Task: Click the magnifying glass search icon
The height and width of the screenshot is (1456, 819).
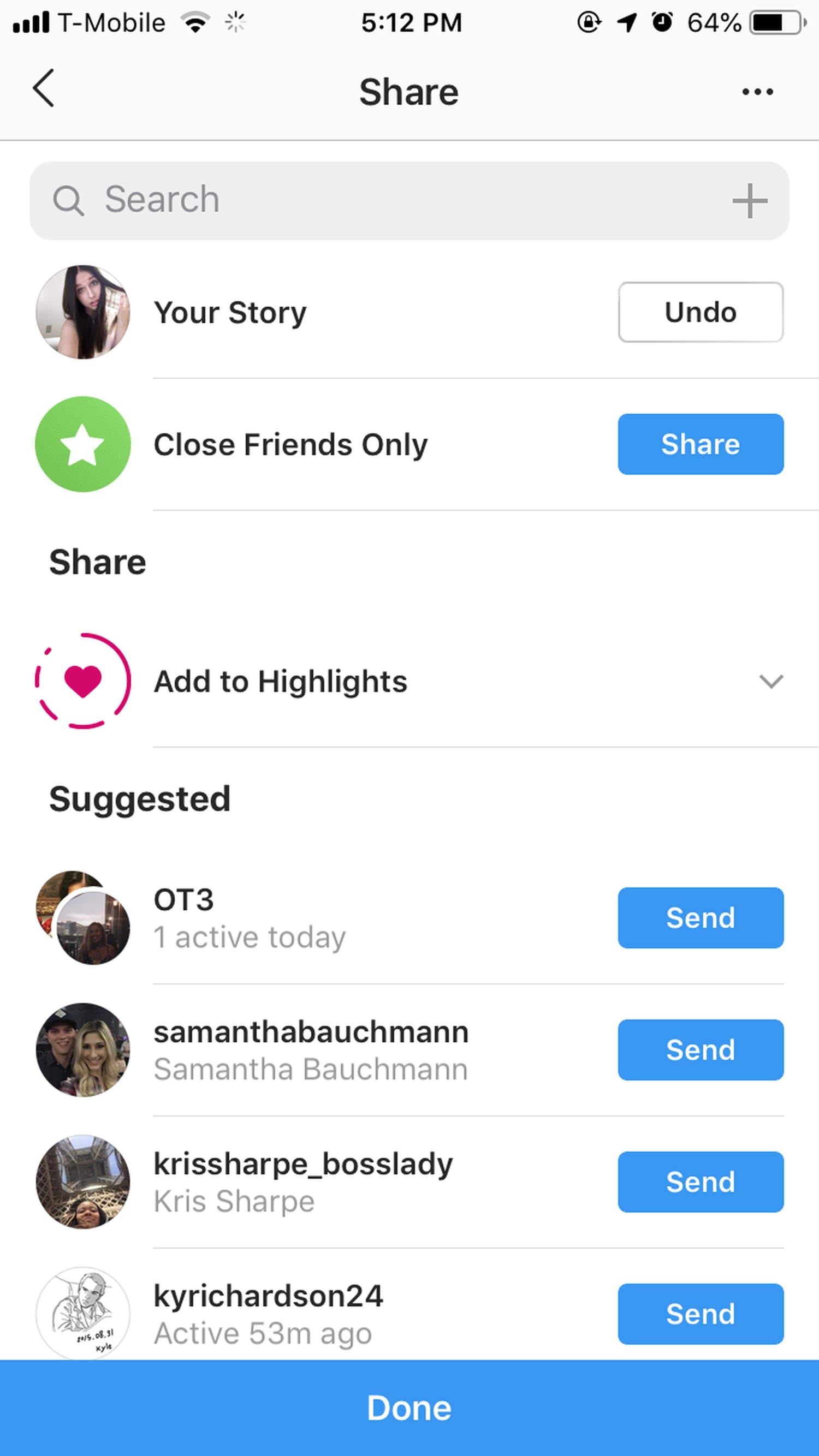Action: point(68,199)
